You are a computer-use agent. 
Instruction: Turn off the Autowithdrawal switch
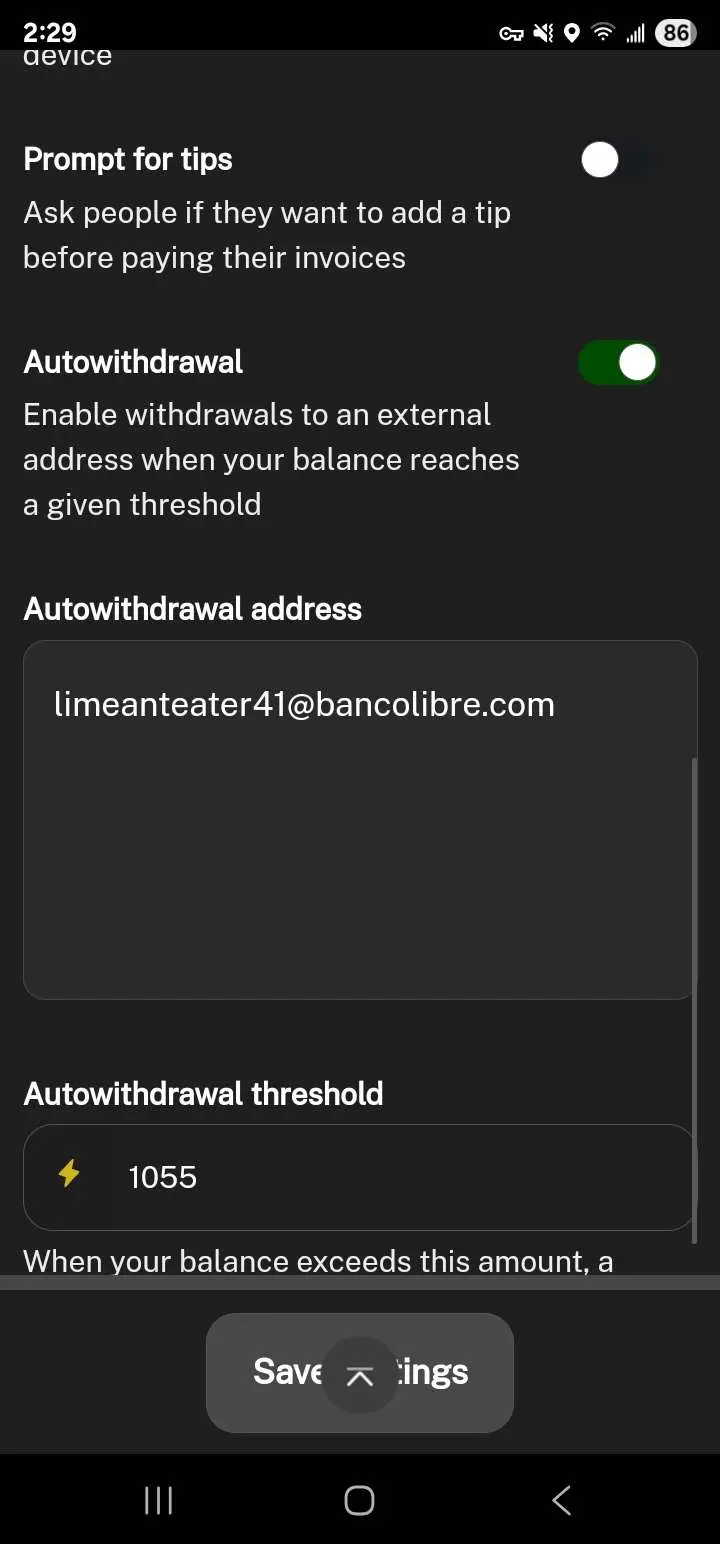coord(619,363)
